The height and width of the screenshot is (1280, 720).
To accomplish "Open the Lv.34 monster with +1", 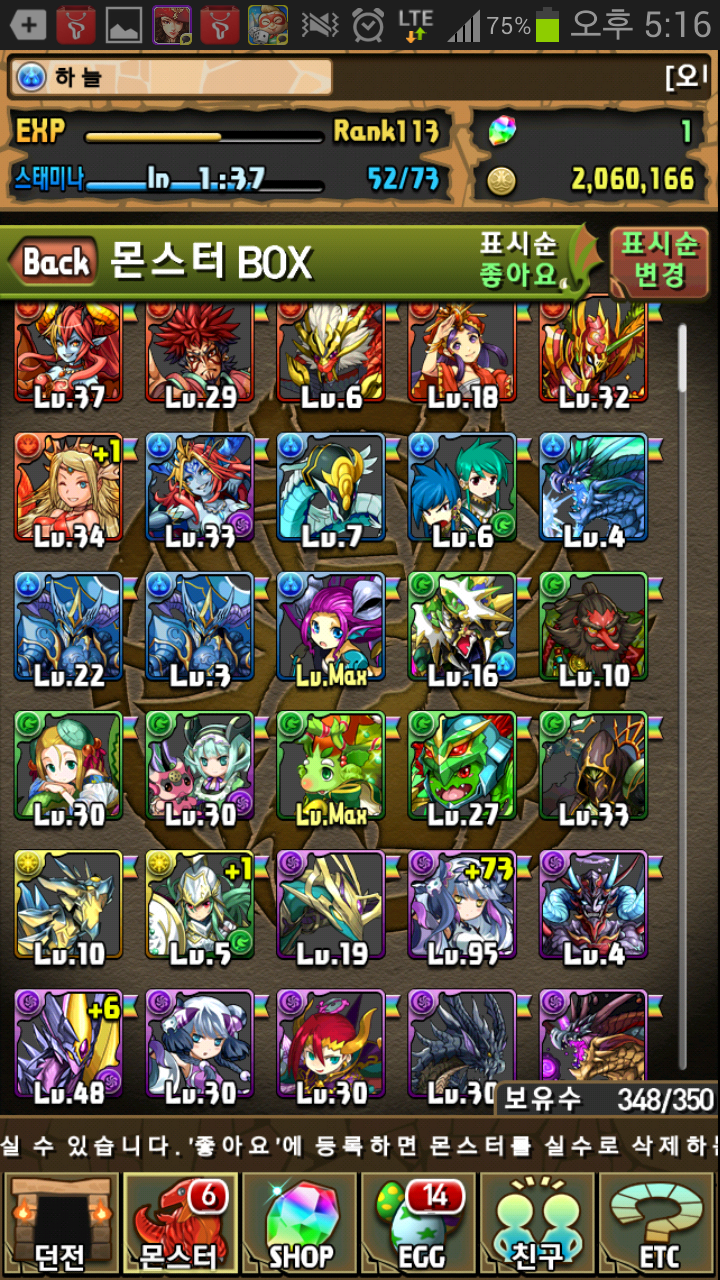I will point(68,490).
